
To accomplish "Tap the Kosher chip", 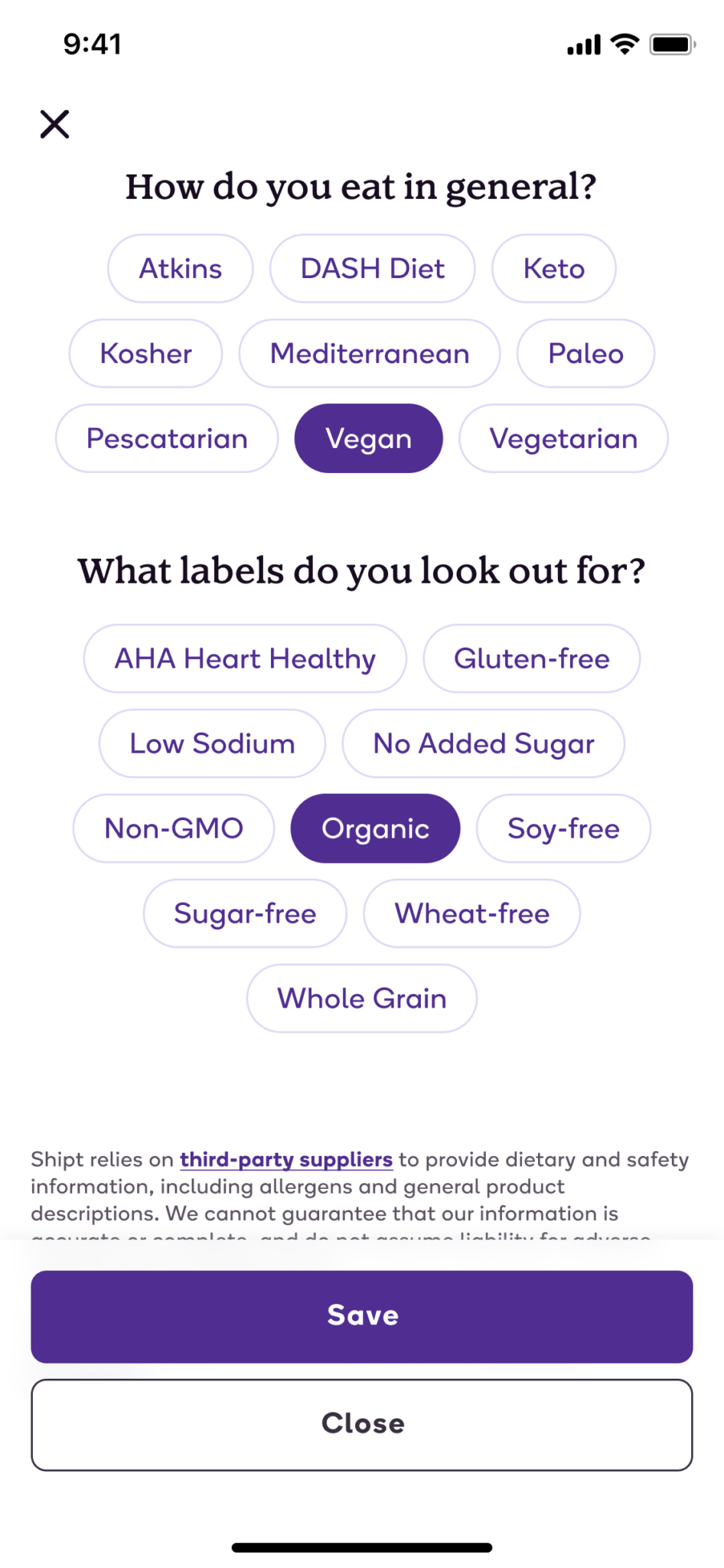I will pyautogui.click(x=146, y=354).
